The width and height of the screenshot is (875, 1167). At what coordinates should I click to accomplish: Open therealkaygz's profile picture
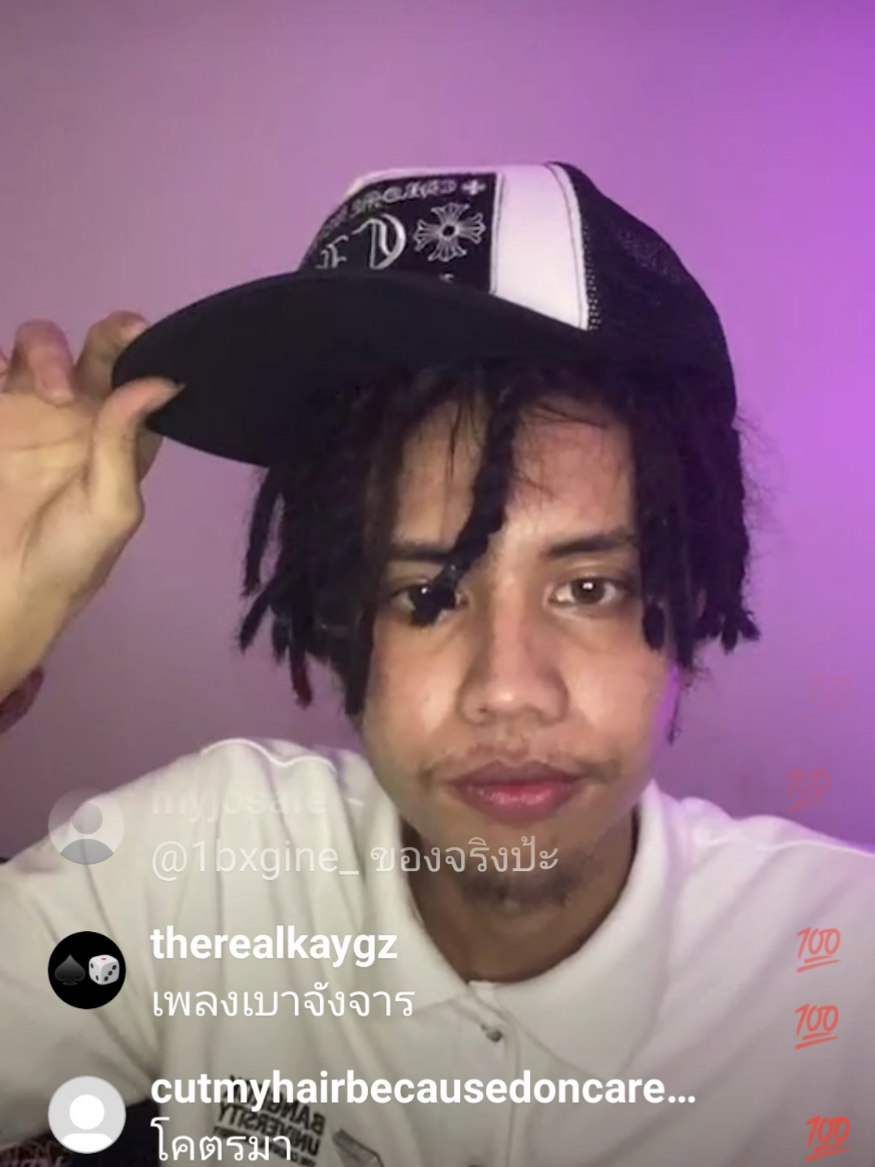tap(87, 969)
